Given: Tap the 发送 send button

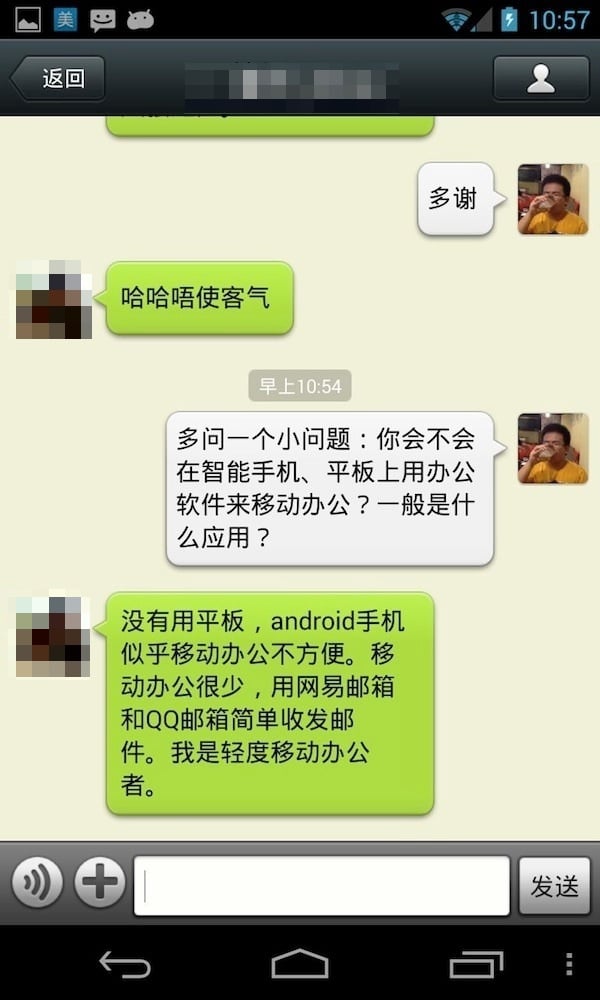Looking at the screenshot, I should (554, 885).
